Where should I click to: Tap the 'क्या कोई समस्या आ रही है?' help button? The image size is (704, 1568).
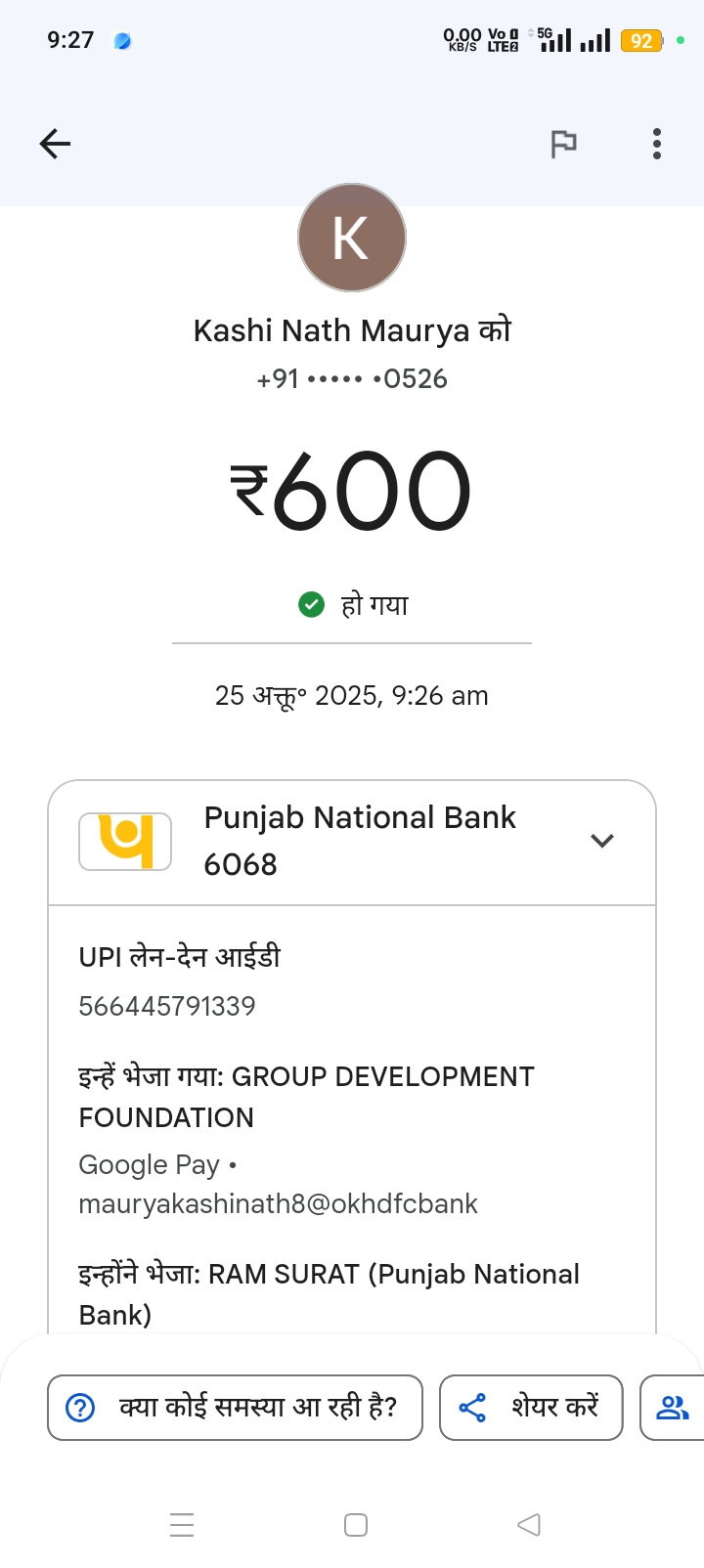[235, 1408]
